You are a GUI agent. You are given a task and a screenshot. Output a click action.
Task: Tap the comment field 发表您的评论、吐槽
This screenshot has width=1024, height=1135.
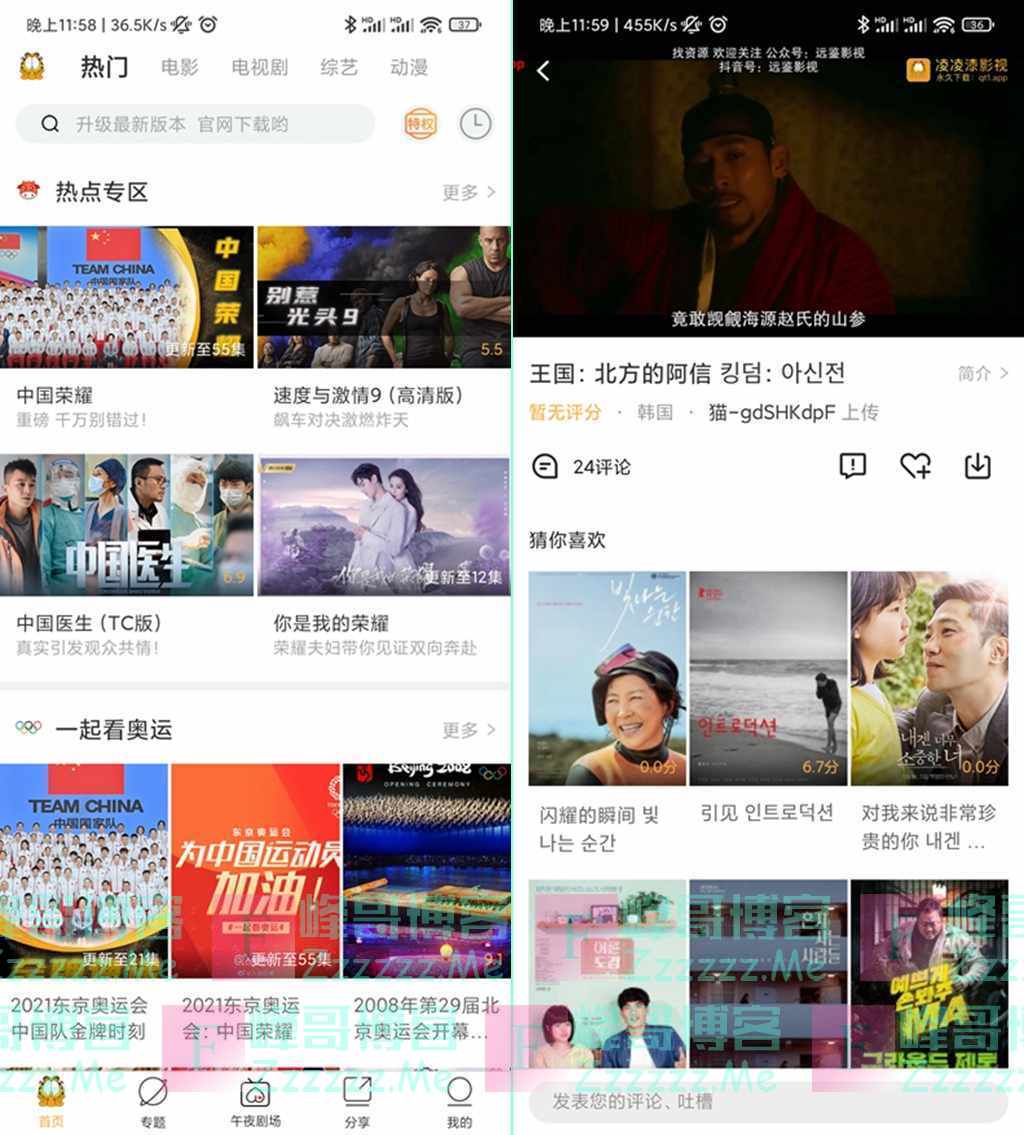(765, 1101)
